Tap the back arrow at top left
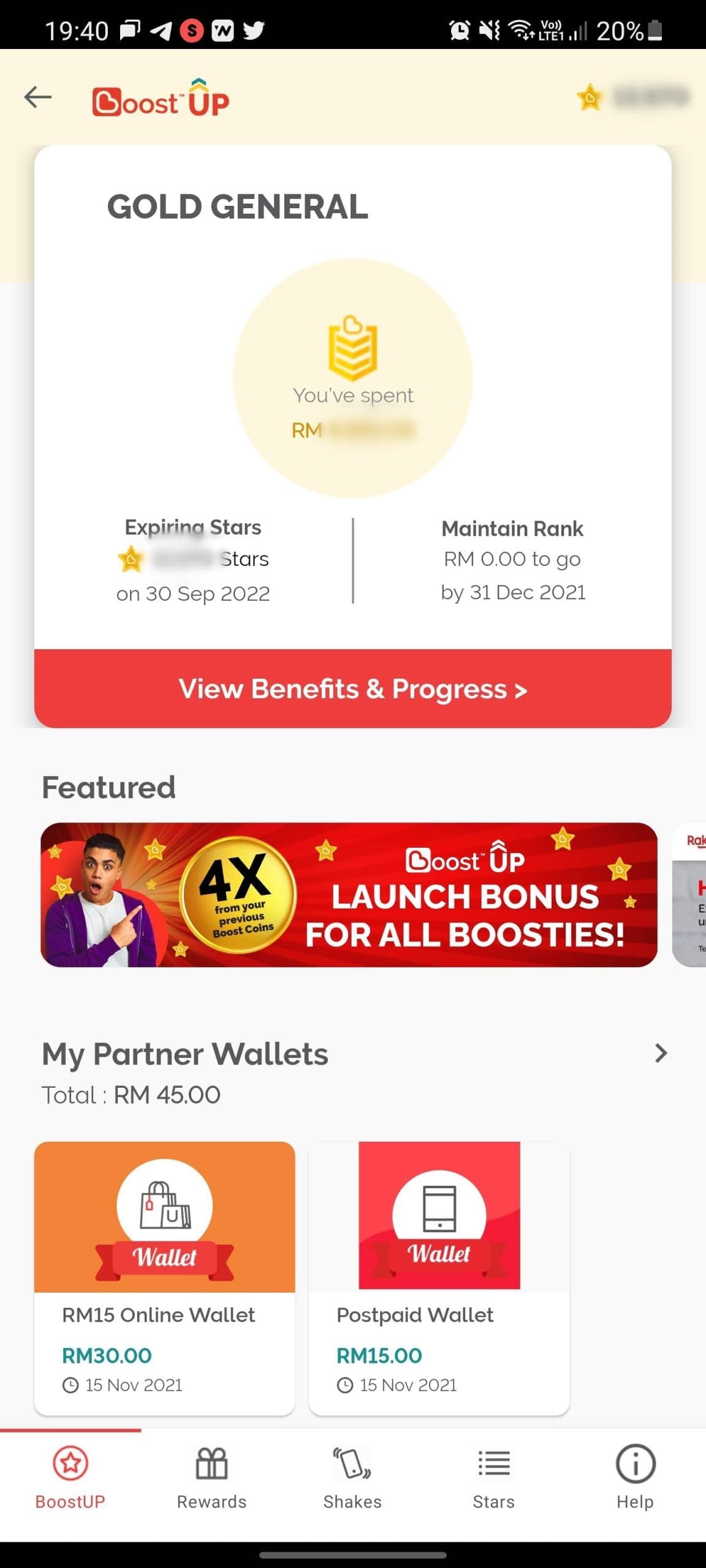706x1568 pixels. 37,96
